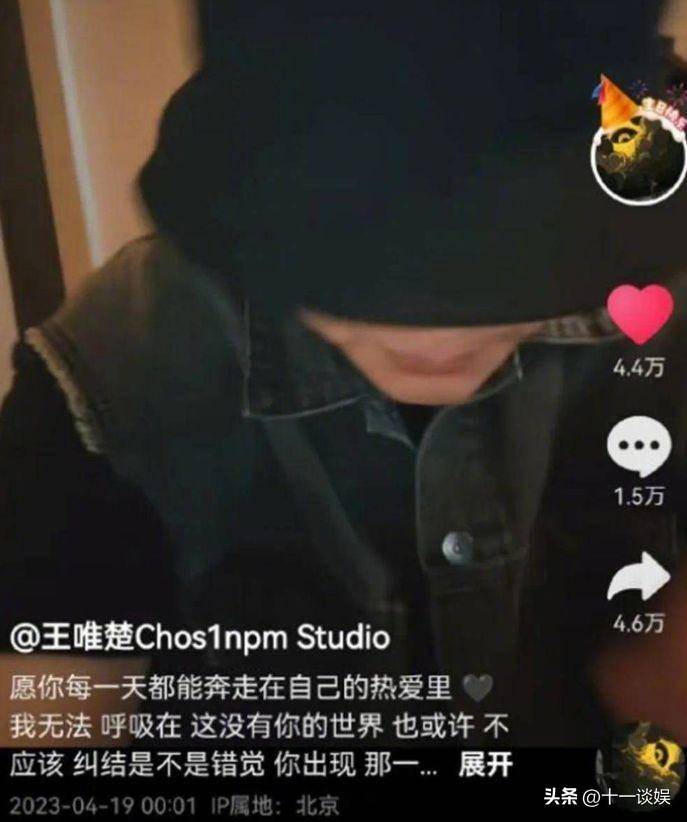Viewport: 687px width, 822px height.
Task: Open @王唯楚Chos1npm Studio's profile
Action: pyautogui.click(x=200, y=636)
